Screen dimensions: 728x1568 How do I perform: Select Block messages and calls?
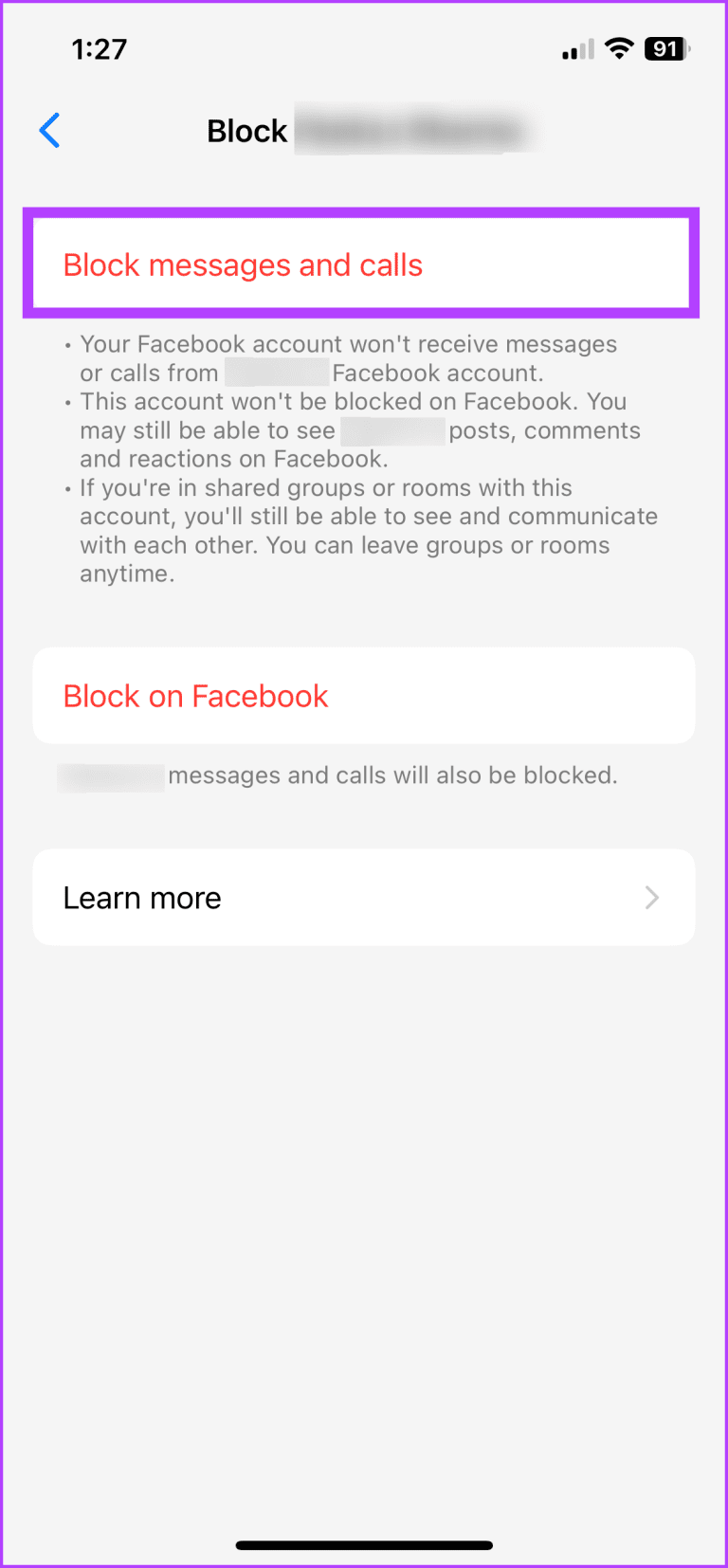(x=243, y=265)
